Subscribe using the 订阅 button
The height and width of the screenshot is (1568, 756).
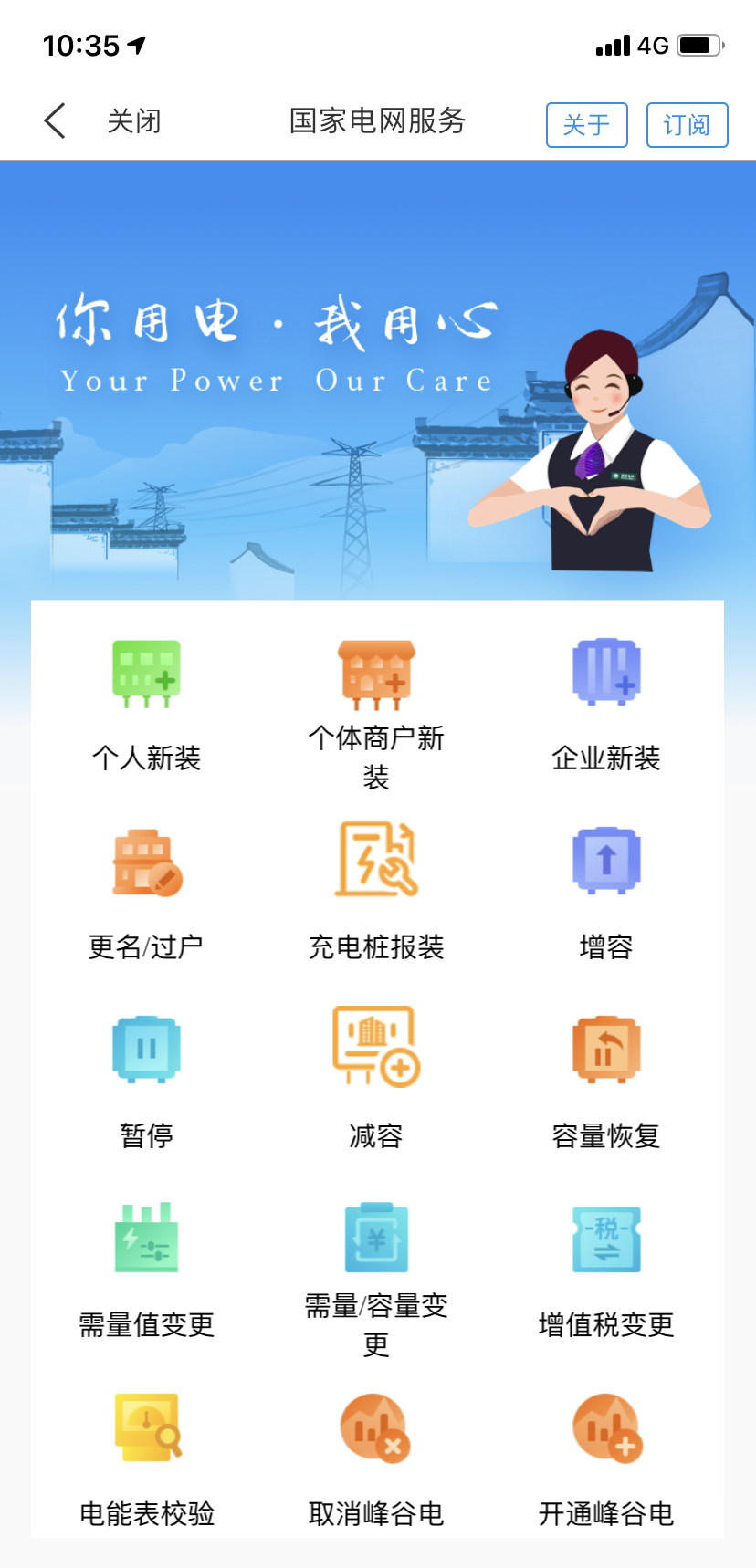pos(687,125)
